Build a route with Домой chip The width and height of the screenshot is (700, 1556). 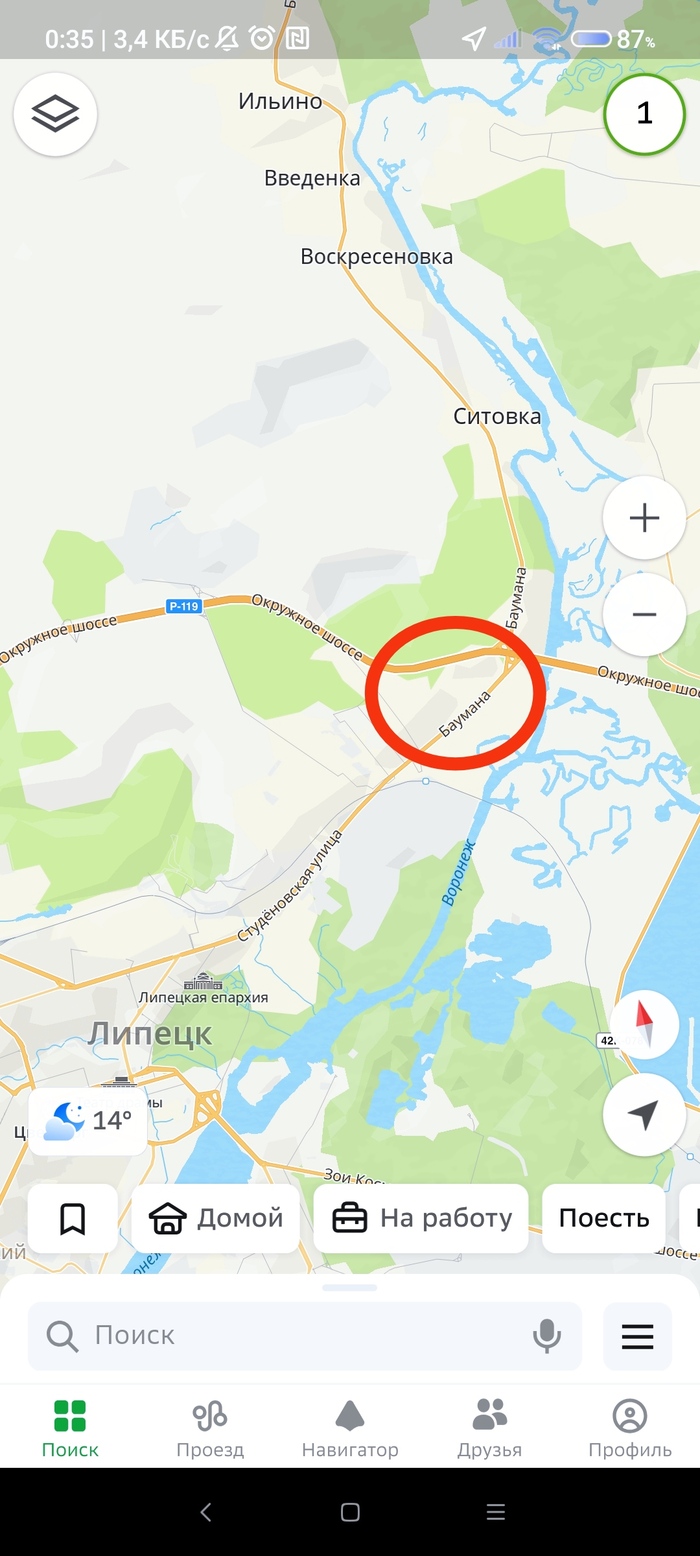coord(216,1218)
